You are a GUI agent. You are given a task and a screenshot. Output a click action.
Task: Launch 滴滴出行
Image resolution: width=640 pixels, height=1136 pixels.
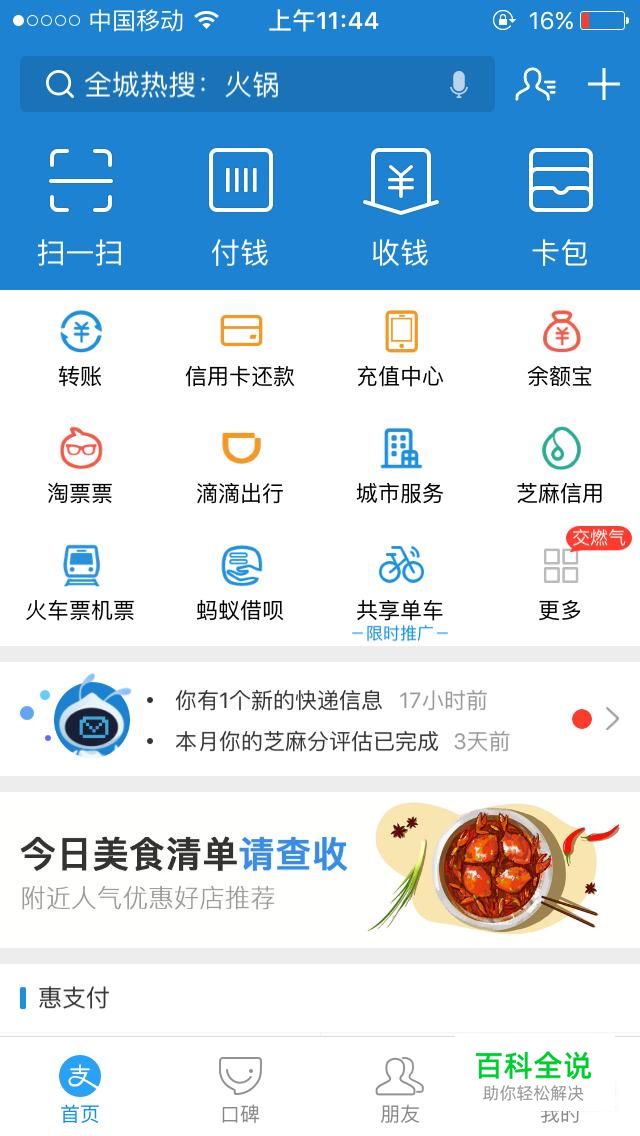[x=240, y=466]
